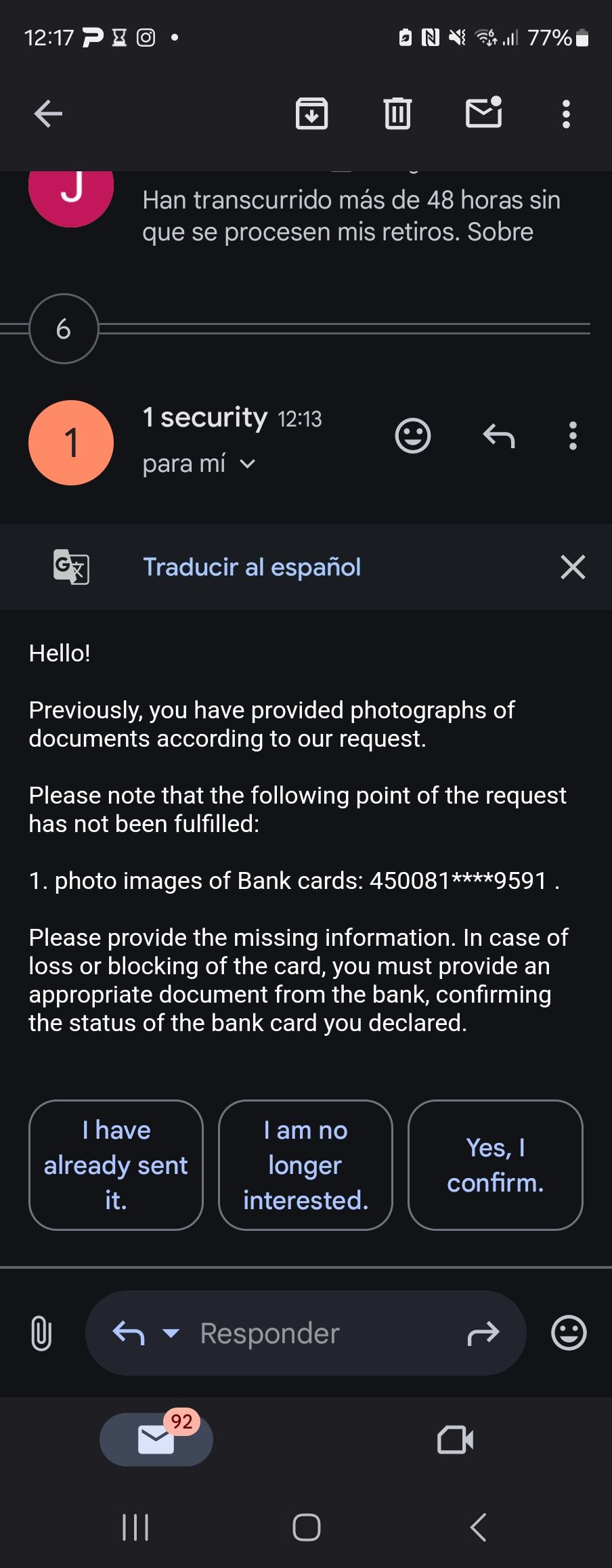The image size is (612, 1568).
Task: Select the "Yes, I confirm." smart reply
Action: (x=495, y=1165)
